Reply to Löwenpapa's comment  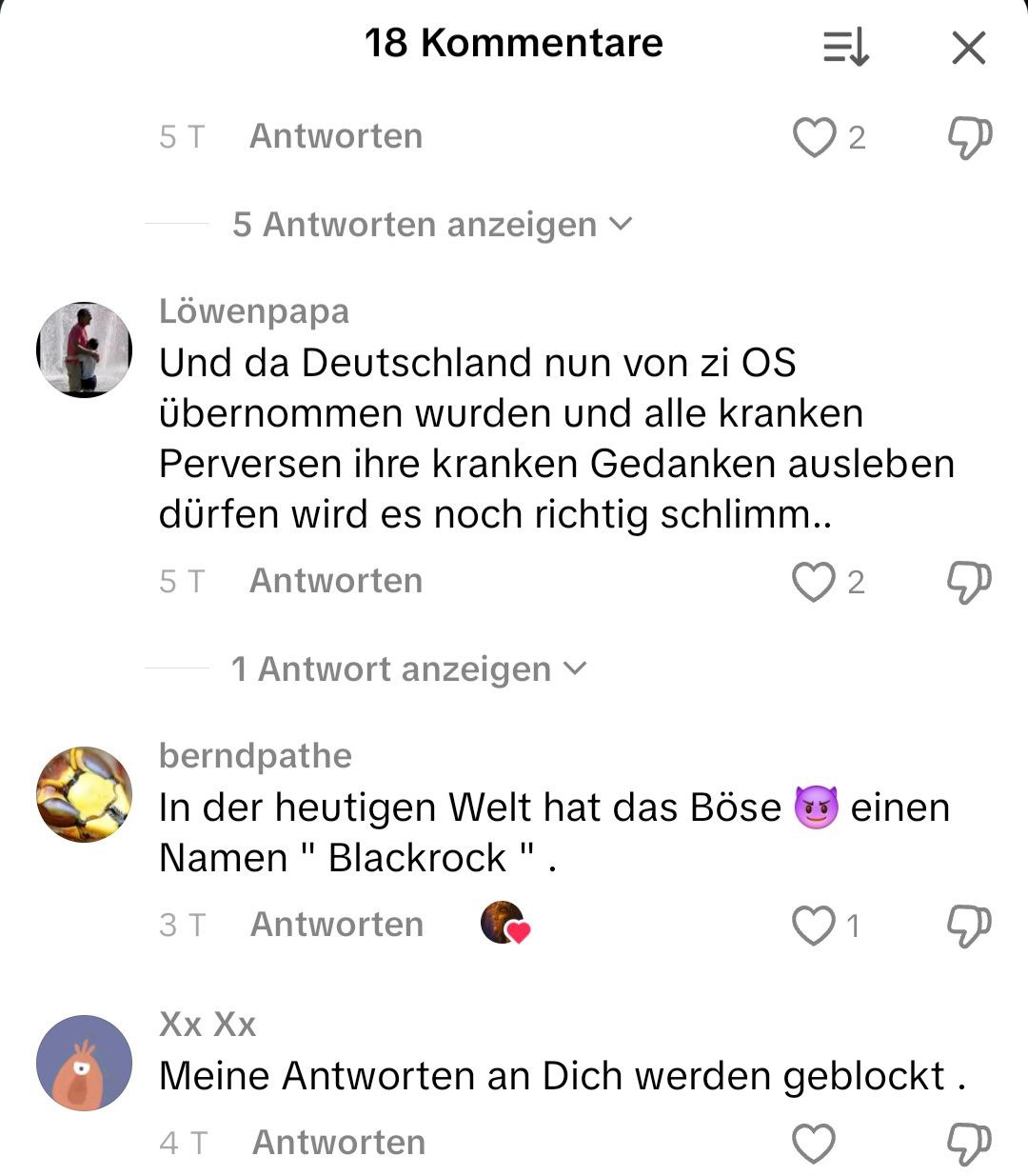(335, 581)
